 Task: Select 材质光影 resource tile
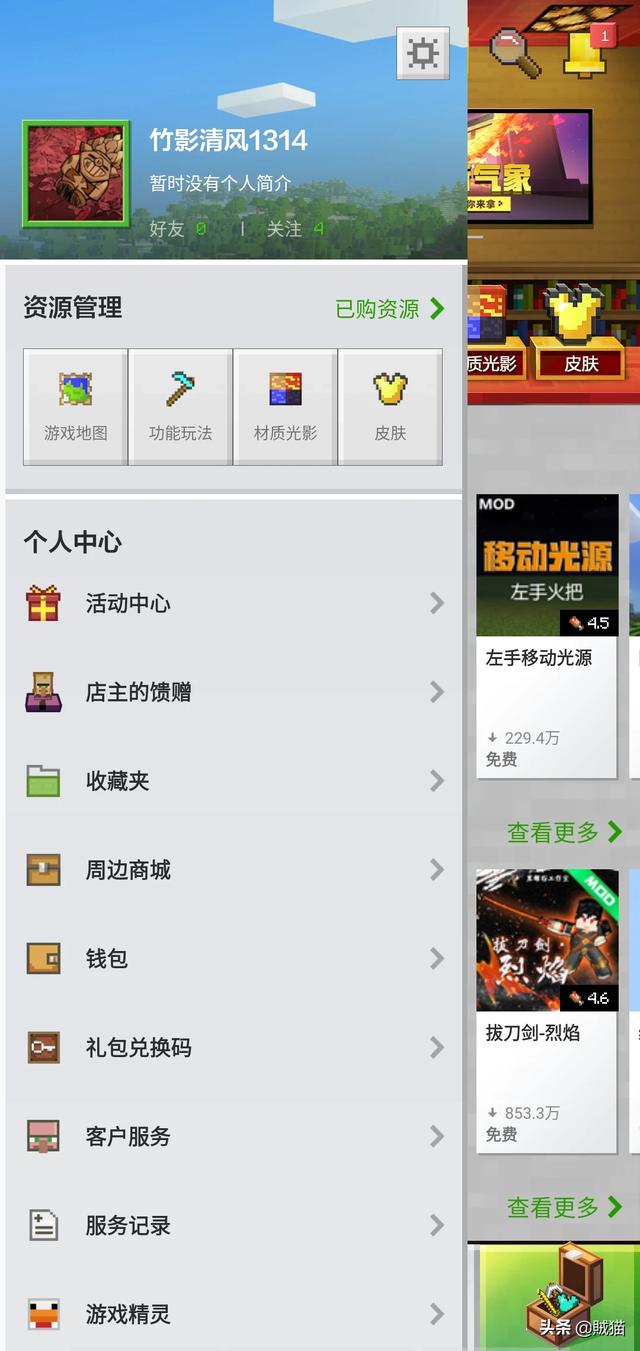286,407
